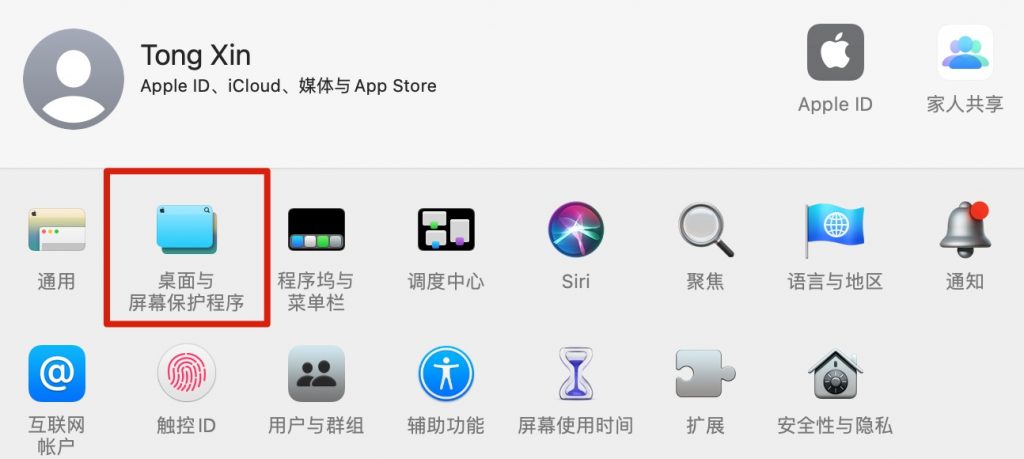Open 用户与群组 settings
Viewport: 1024px width, 459px height.
coord(316,375)
